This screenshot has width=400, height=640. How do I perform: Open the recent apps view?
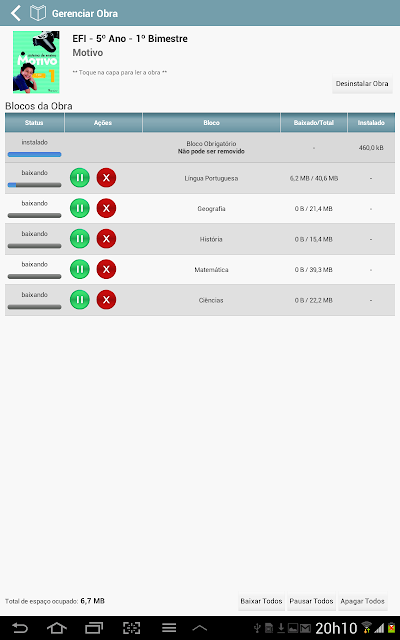(x=94, y=628)
